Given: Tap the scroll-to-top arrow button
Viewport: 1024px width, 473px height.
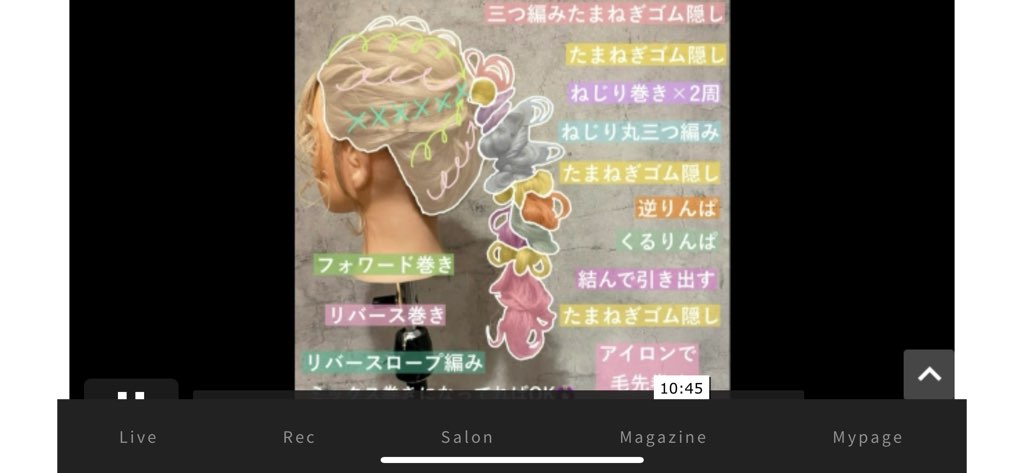Looking at the screenshot, I should [x=929, y=374].
